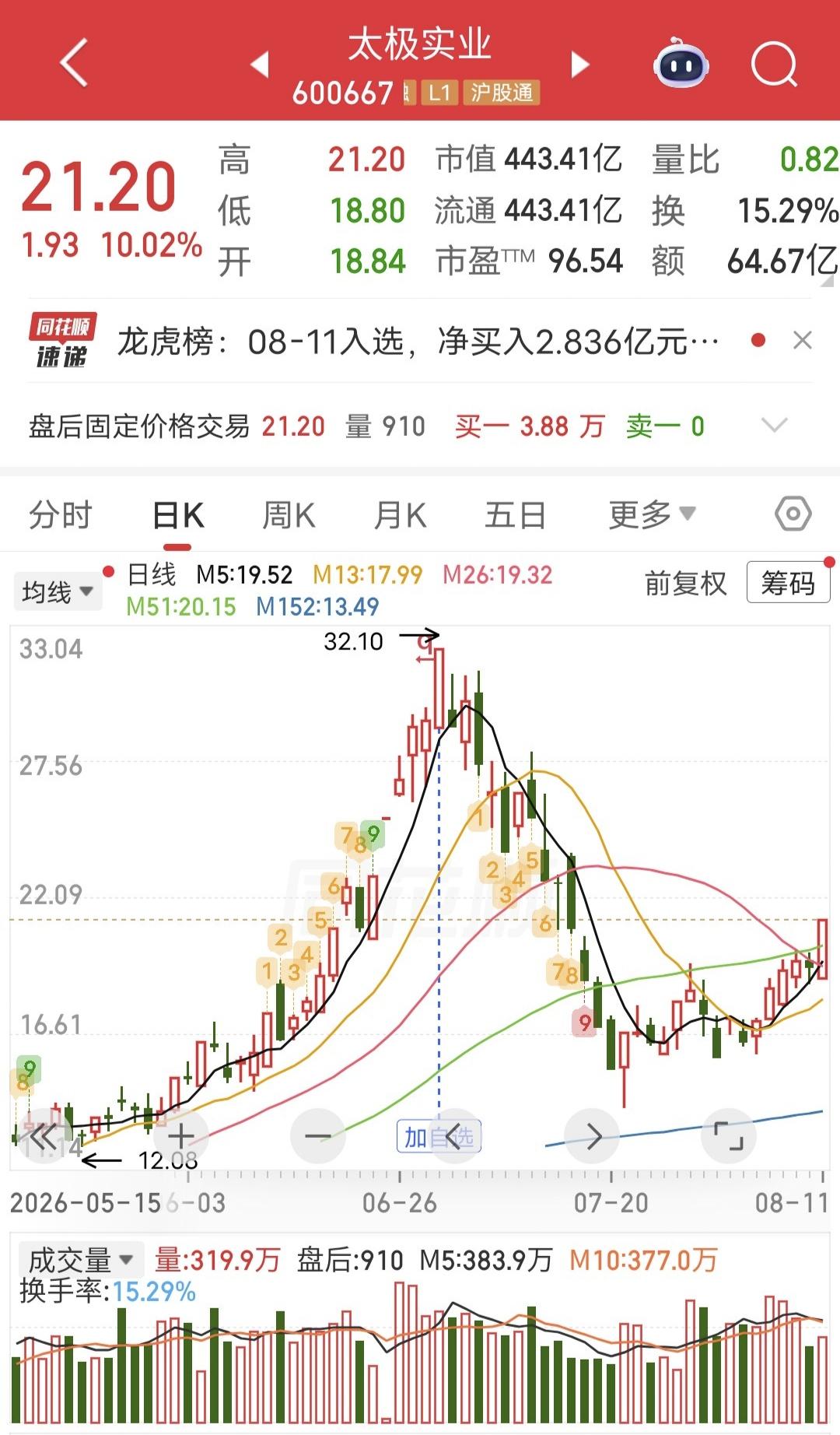This screenshot has height=1435, width=840.
Task: Change the 前复权 adjustment mode
Action: point(686,583)
